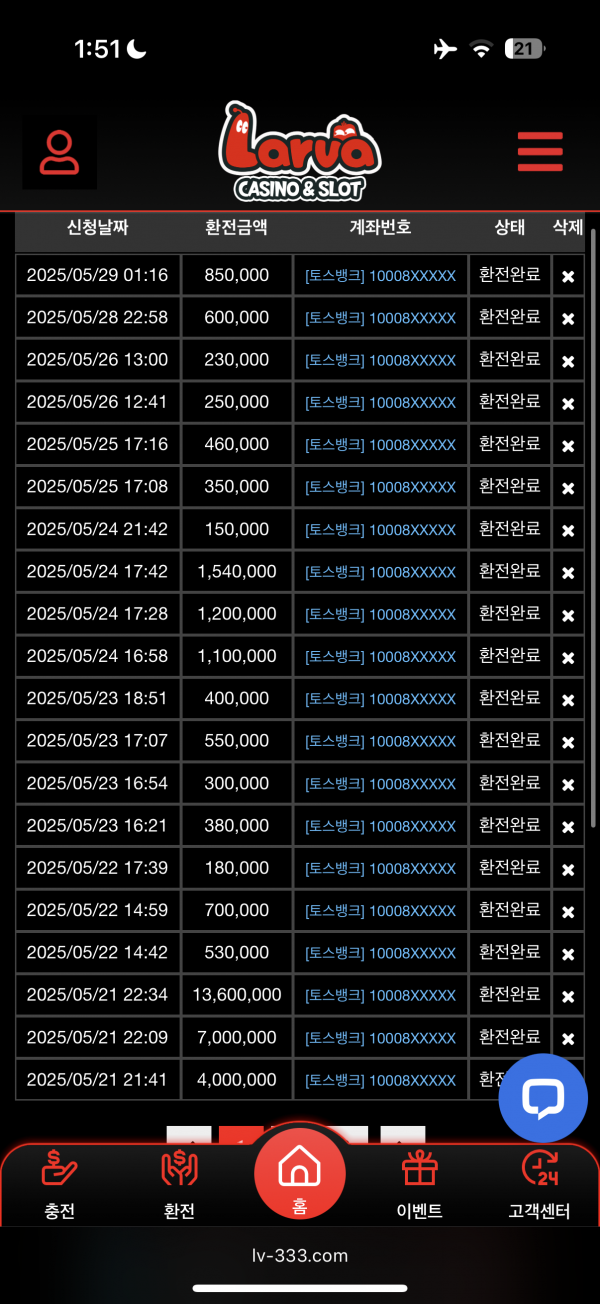Remove the 13,600,000 withdrawal record
This screenshot has height=1304, width=600.
point(568,996)
